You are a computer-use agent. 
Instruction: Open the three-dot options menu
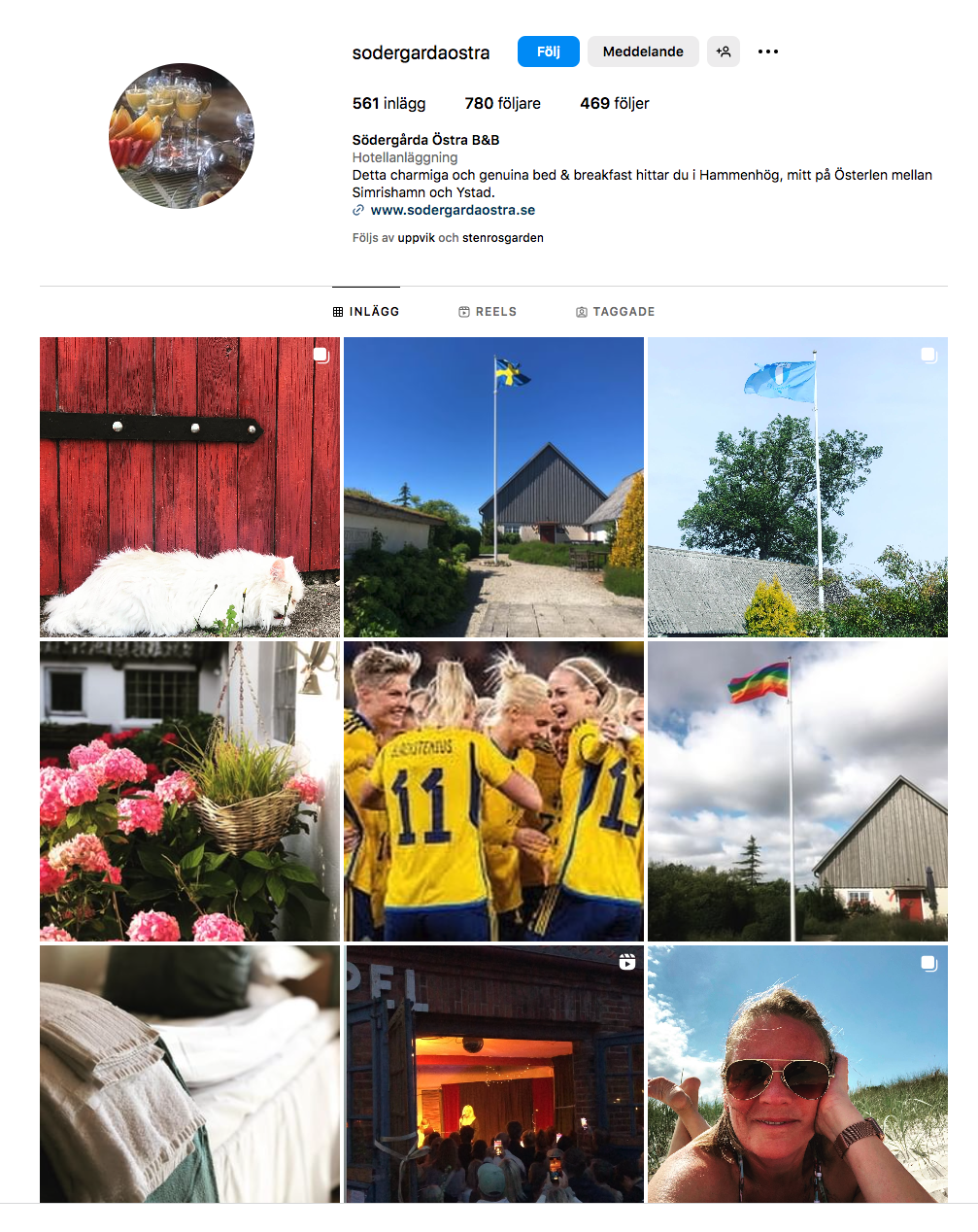[x=768, y=51]
